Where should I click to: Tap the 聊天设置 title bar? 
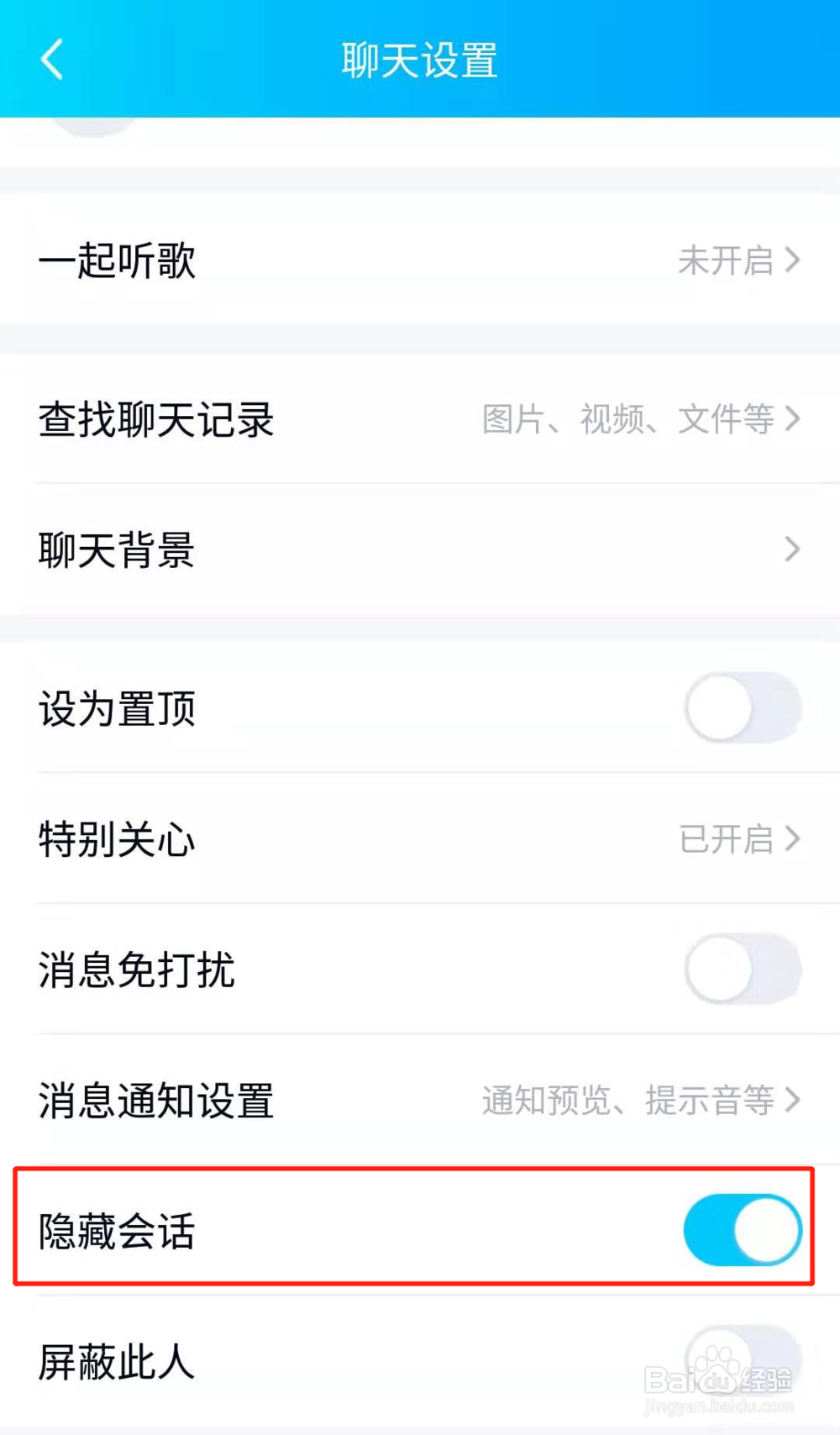coord(420,60)
